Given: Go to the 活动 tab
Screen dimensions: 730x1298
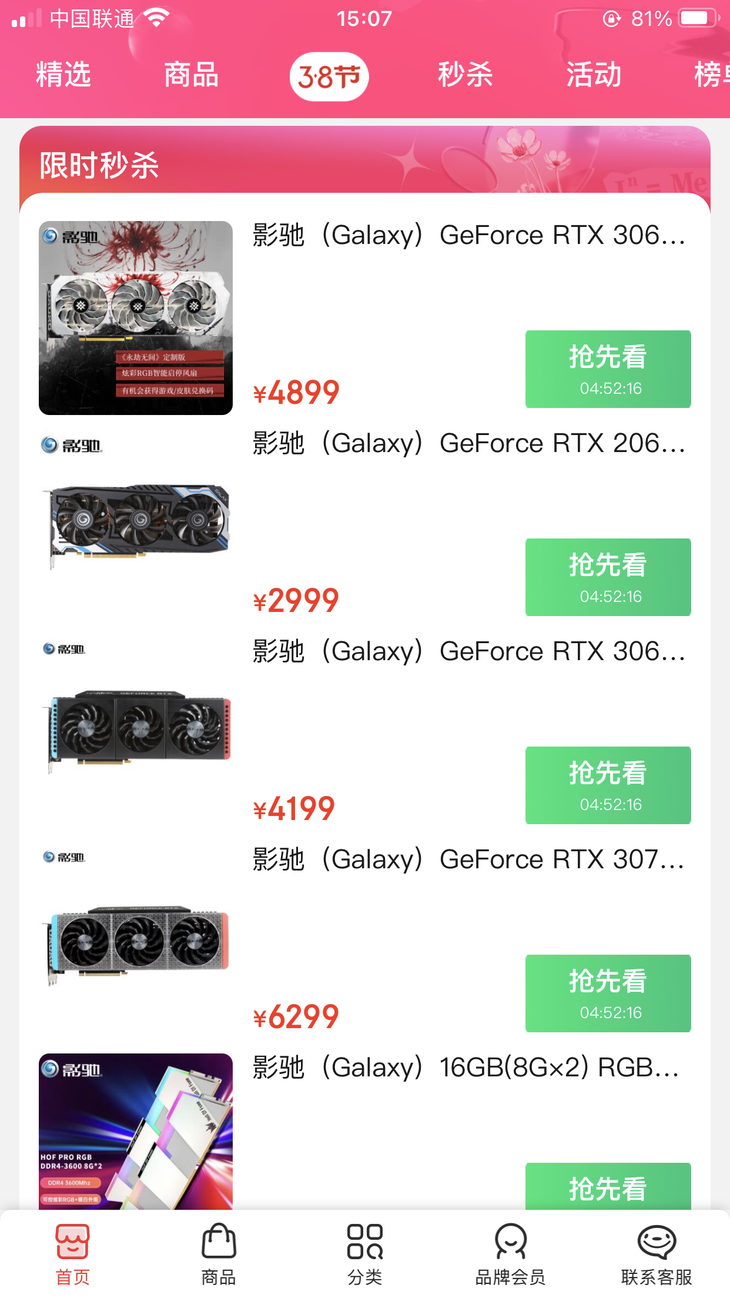Looking at the screenshot, I should 594,75.
